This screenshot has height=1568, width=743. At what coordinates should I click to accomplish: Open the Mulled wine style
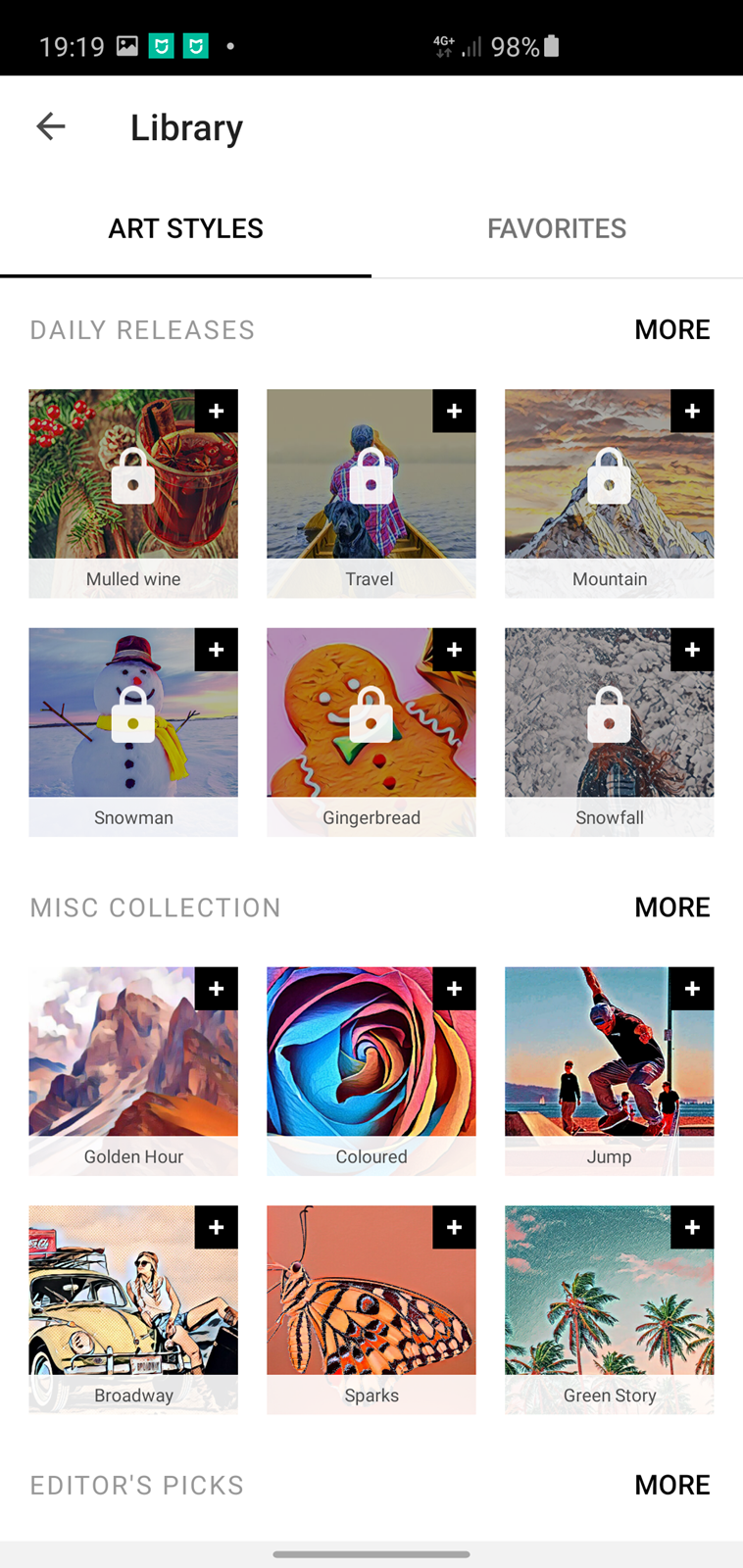pos(133,494)
